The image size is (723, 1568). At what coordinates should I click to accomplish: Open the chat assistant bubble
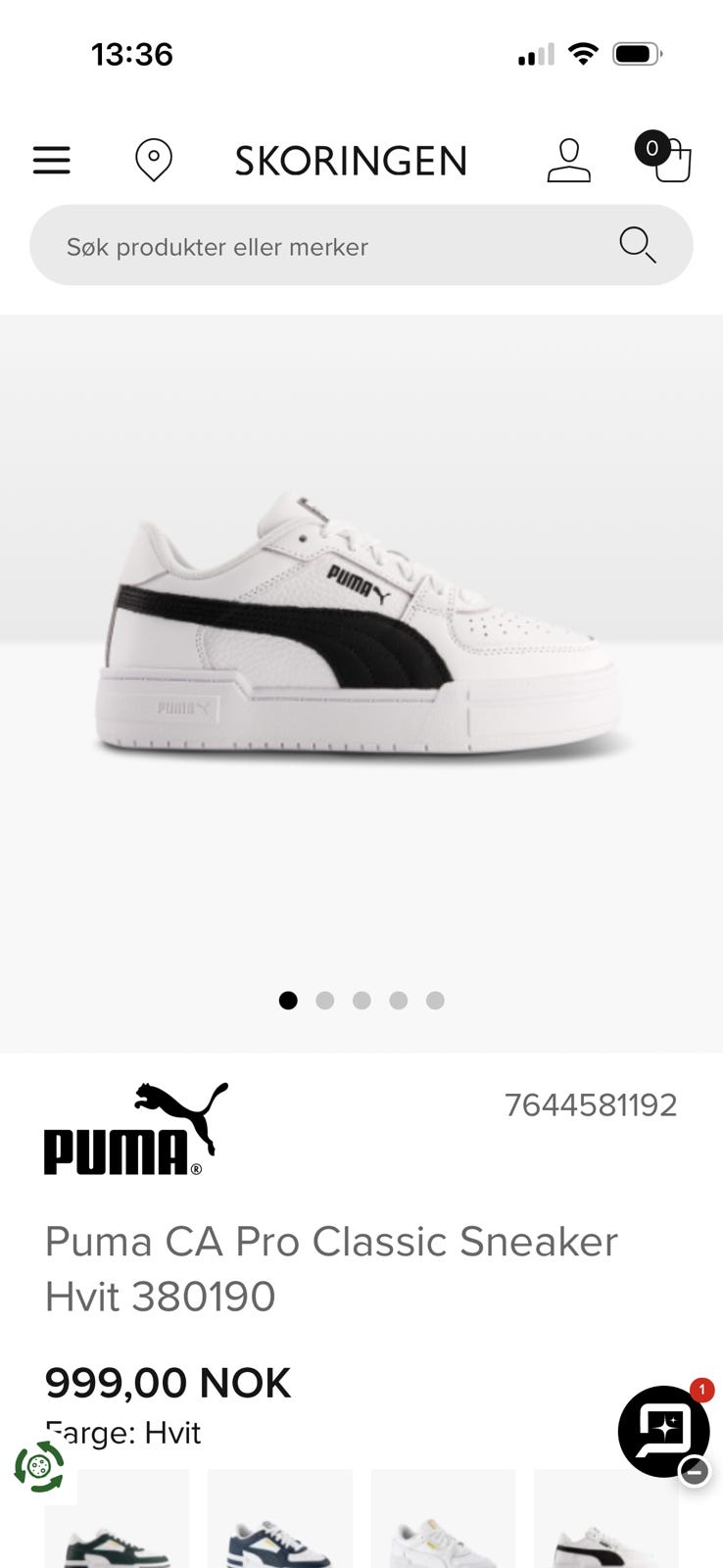663,1431
